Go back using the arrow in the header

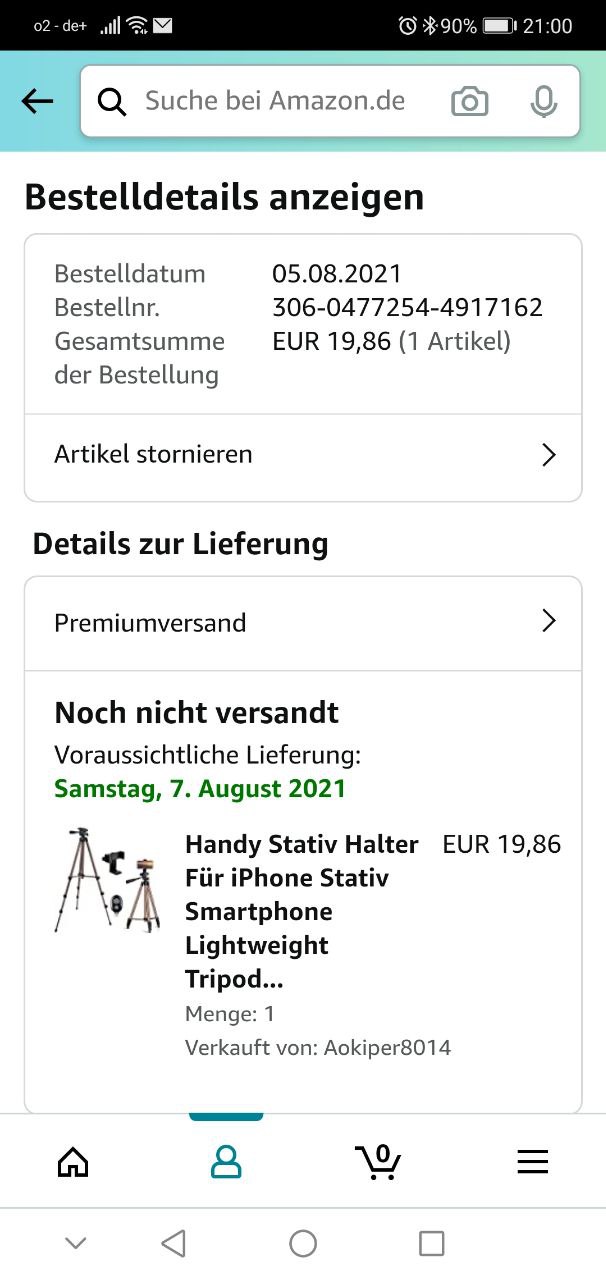pos(37,101)
